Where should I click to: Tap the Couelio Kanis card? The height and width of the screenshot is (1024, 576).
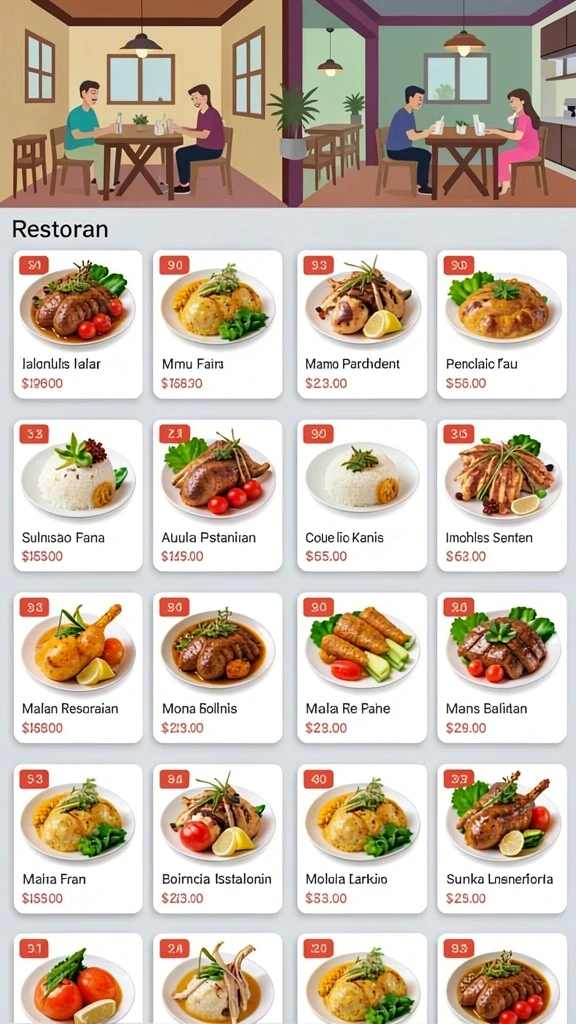pyautogui.click(x=362, y=496)
